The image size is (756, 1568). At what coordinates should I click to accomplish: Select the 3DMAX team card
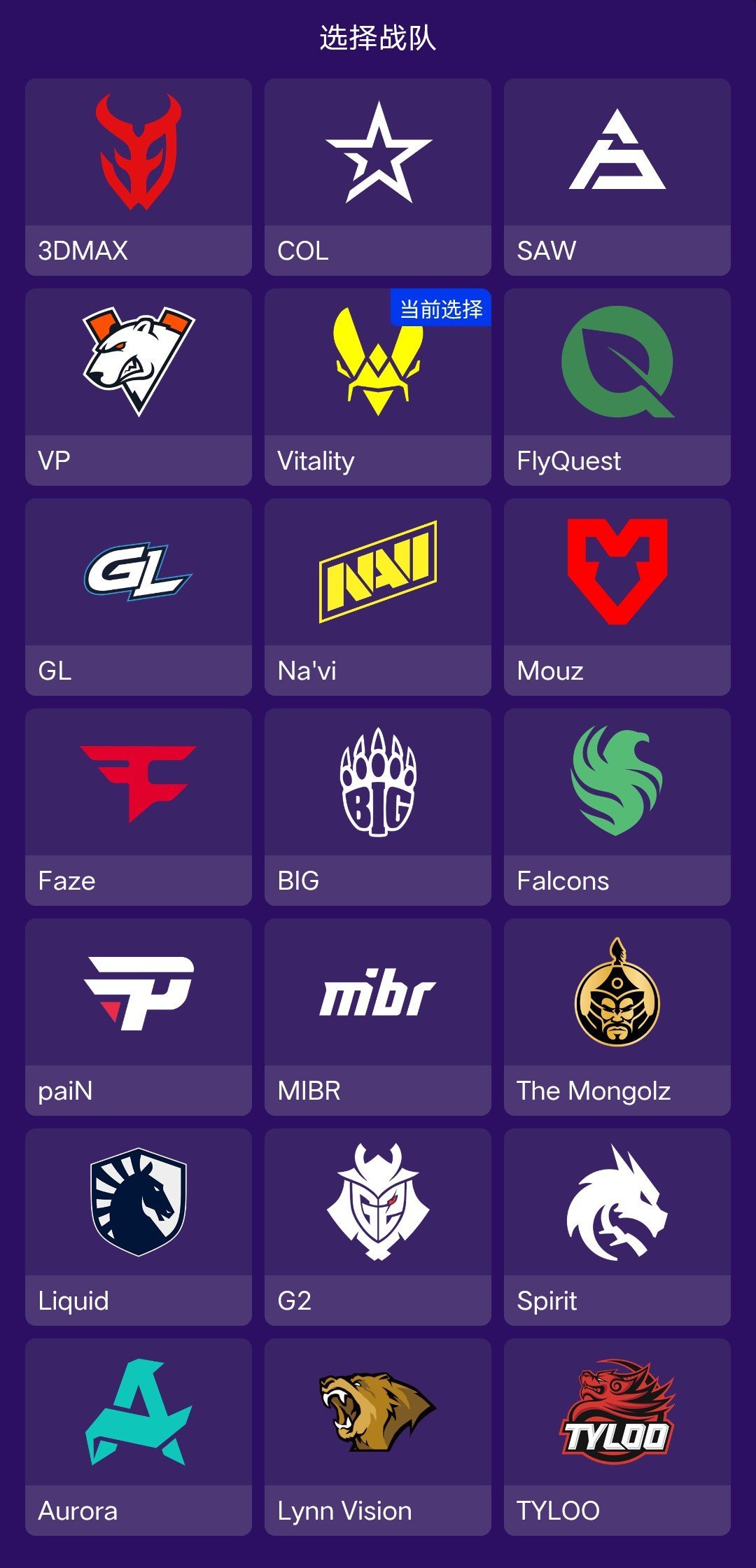click(139, 176)
